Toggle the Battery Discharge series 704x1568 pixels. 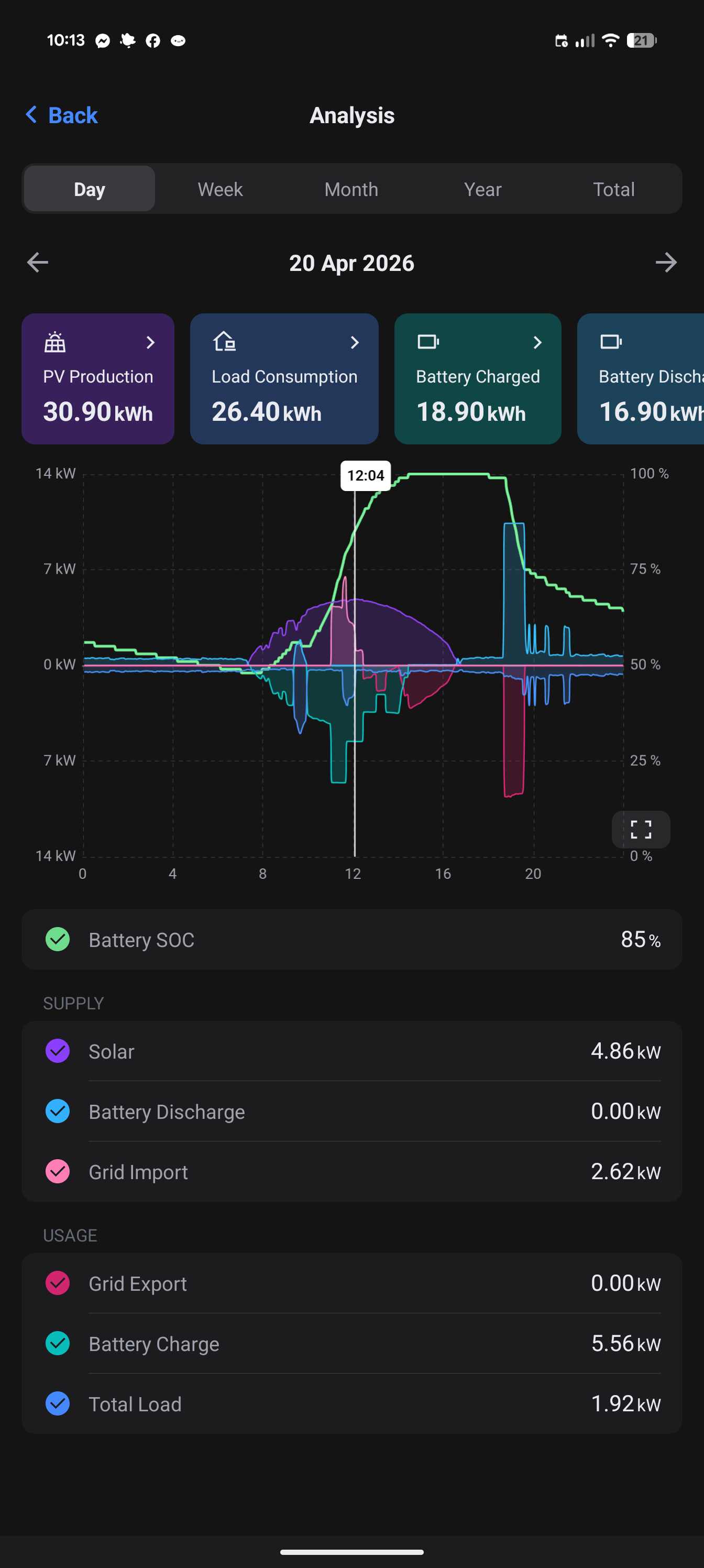58,1111
